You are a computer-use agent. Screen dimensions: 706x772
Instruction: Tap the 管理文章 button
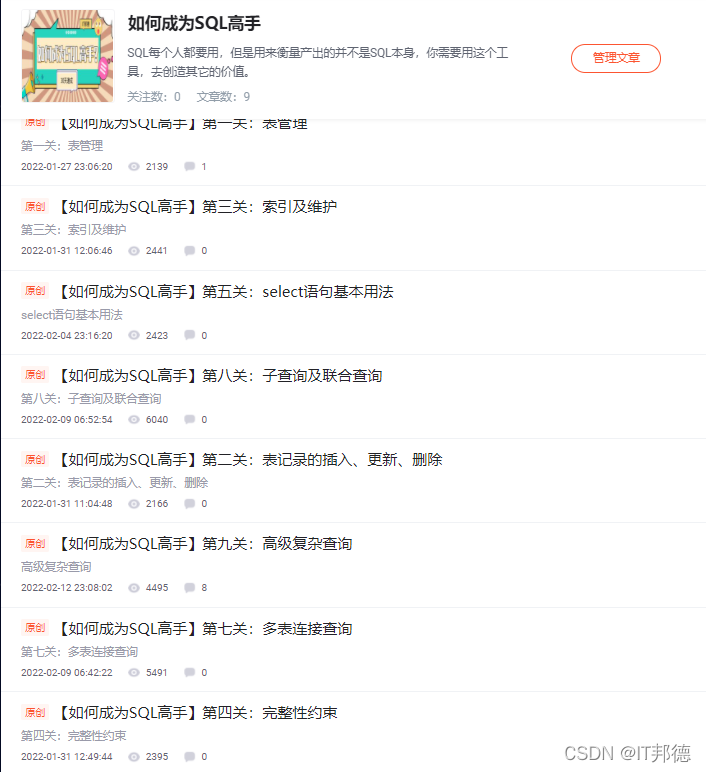click(615, 58)
